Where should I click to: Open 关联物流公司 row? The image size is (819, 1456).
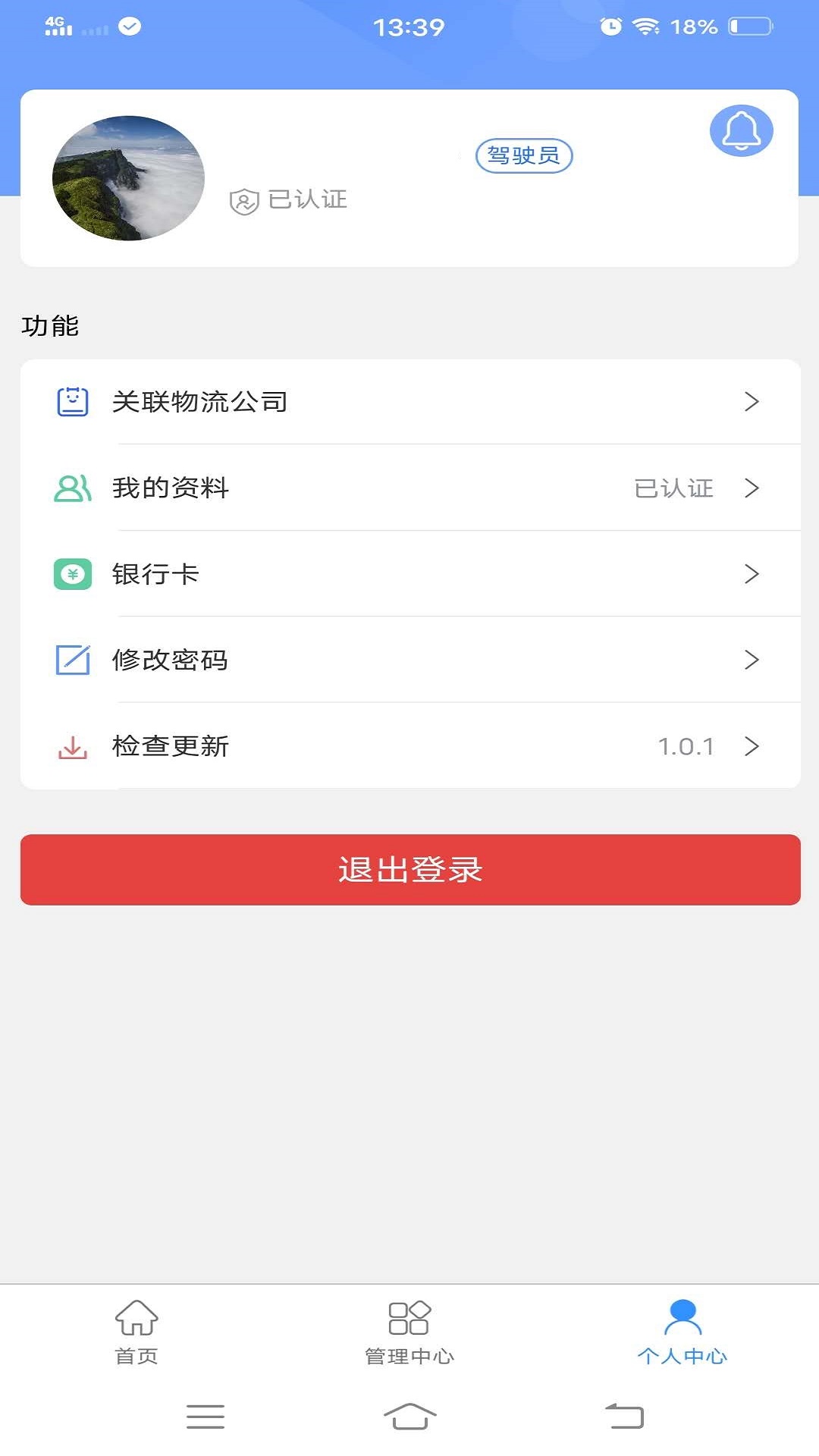tap(410, 402)
